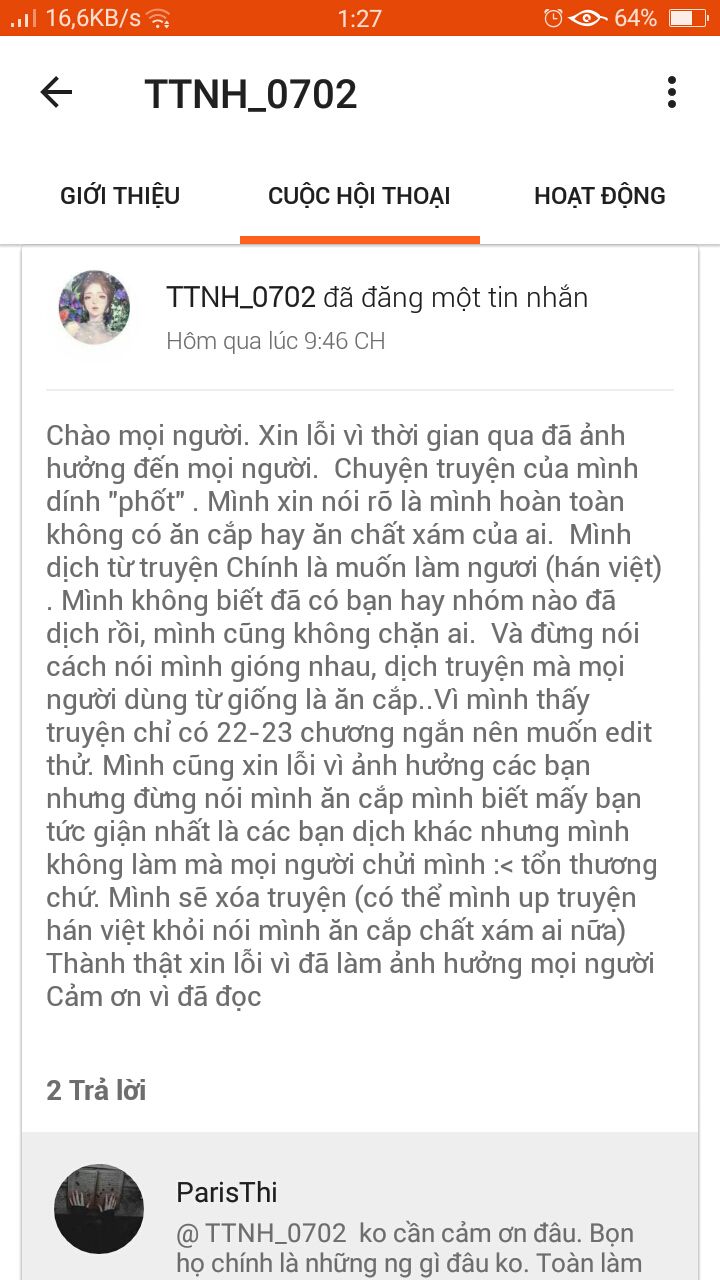Switch to the GIỚI THIỆU tab

pyautogui.click(x=120, y=196)
